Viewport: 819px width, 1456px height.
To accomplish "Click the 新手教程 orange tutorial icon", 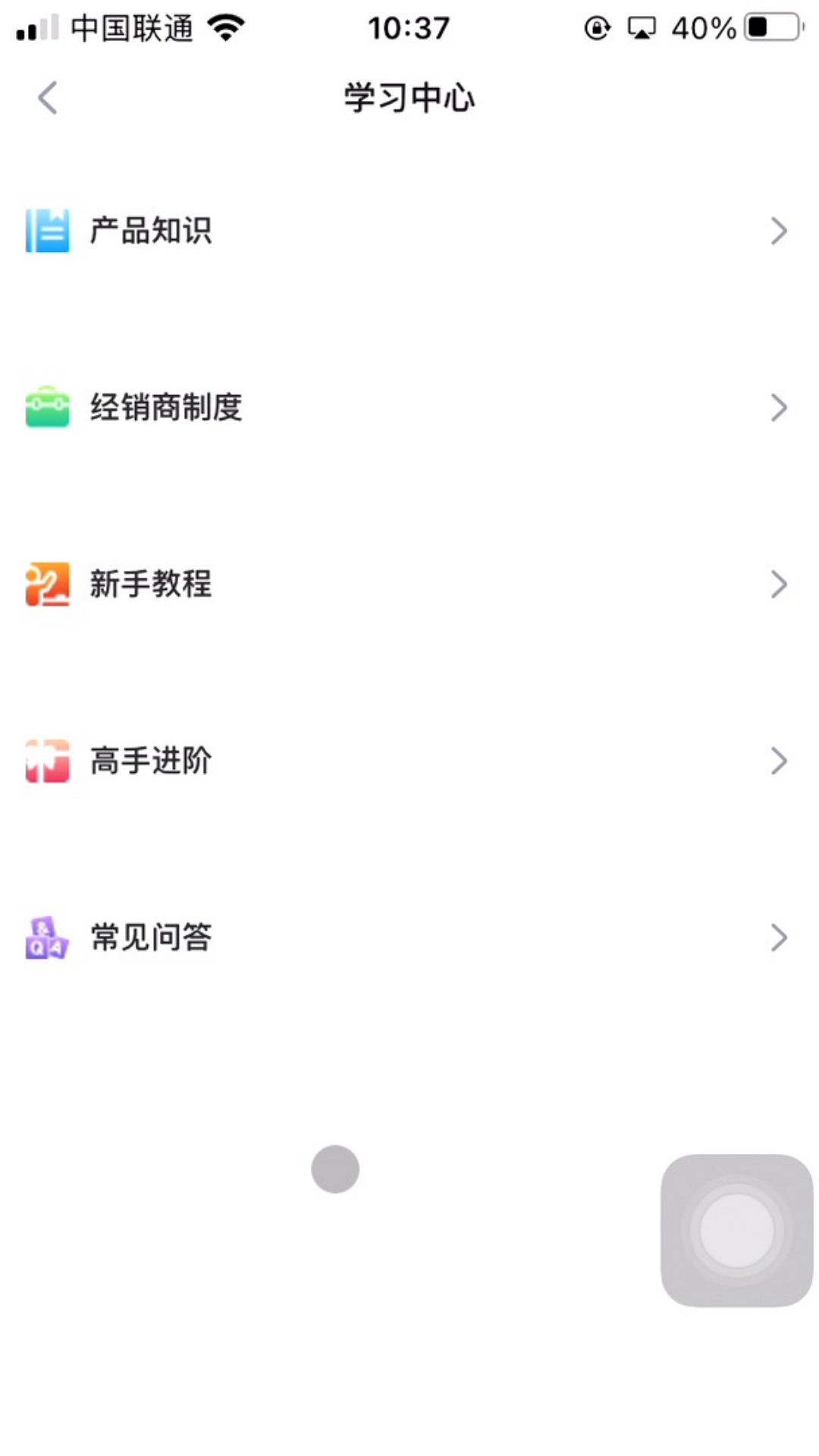I will click(x=45, y=584).
